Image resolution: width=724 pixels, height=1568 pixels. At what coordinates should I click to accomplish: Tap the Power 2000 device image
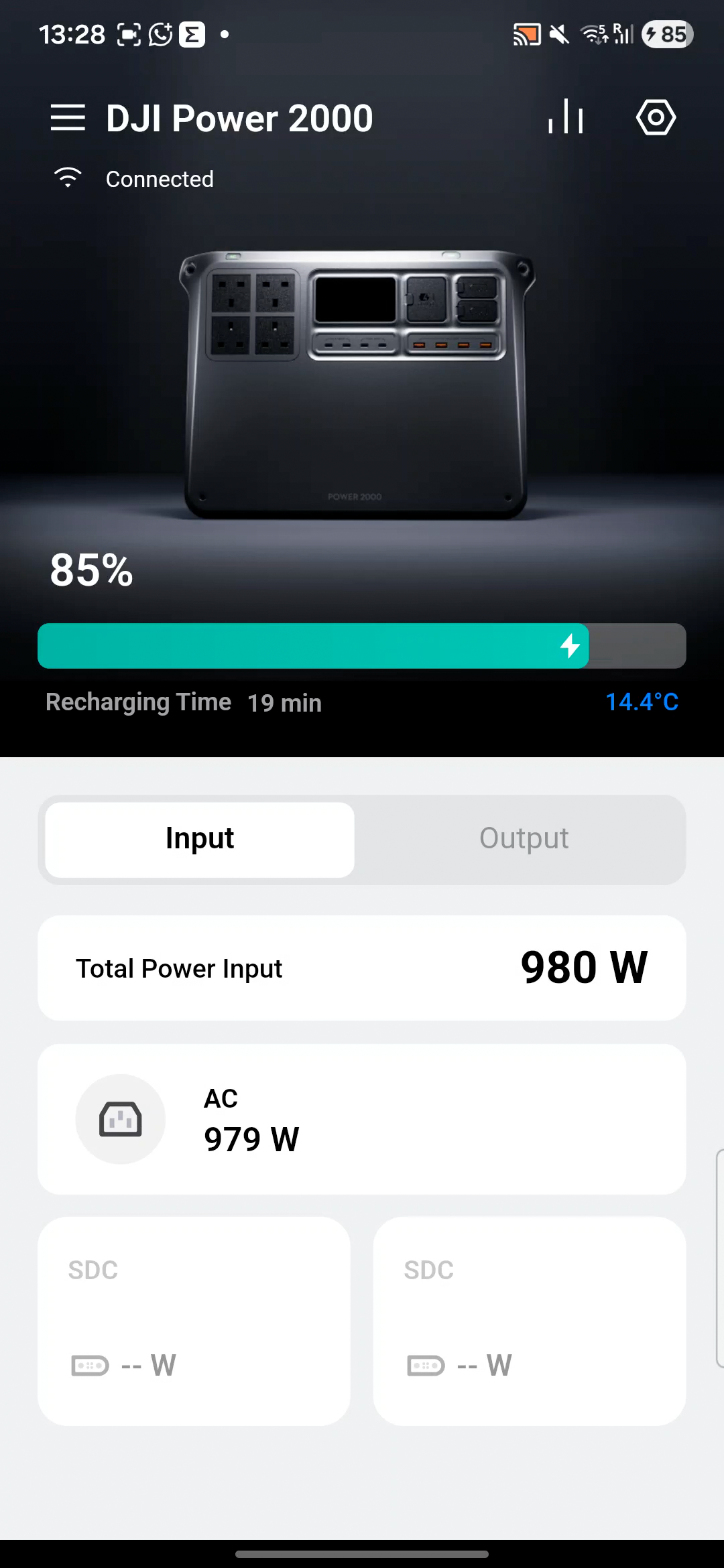tap(360, 382)
